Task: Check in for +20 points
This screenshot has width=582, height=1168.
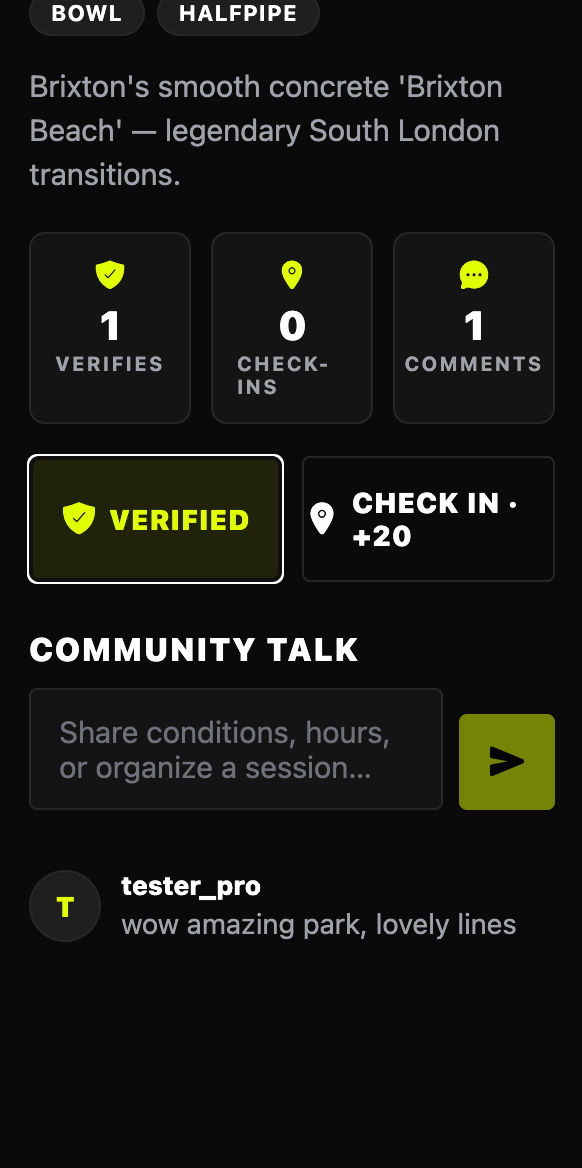Action: 428,519
